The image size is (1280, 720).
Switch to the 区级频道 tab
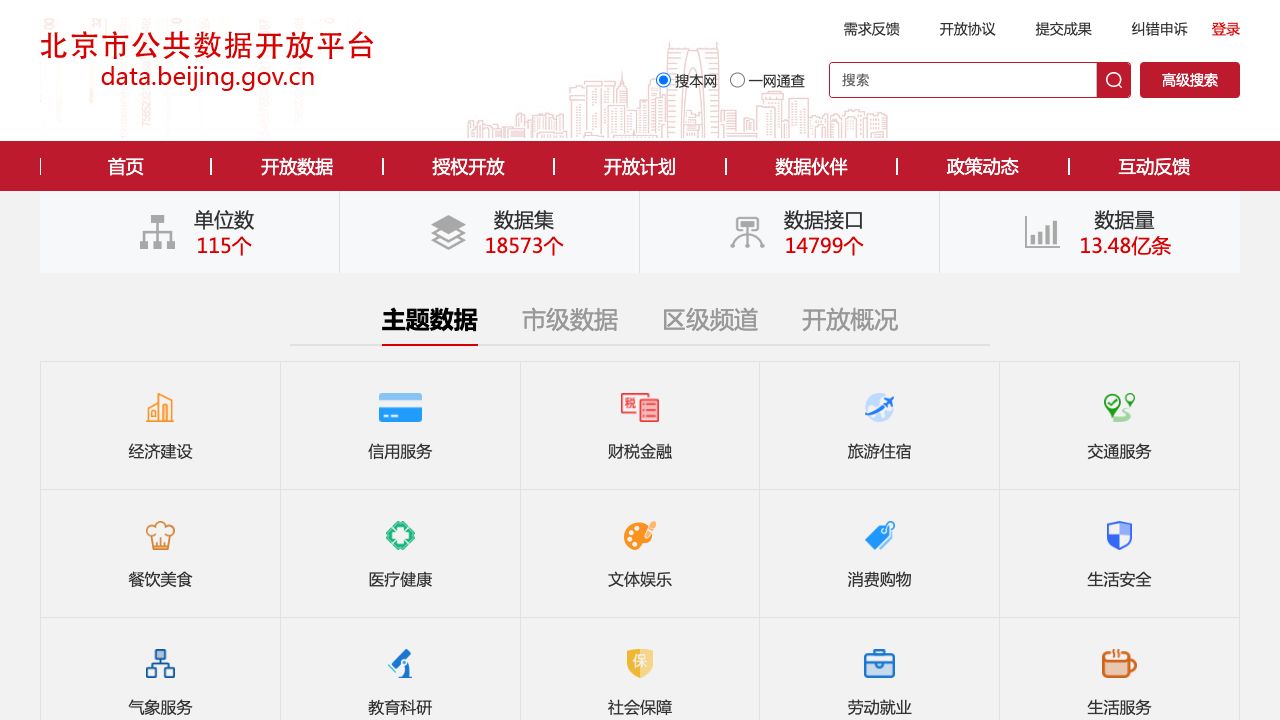(x=710, y=320)
